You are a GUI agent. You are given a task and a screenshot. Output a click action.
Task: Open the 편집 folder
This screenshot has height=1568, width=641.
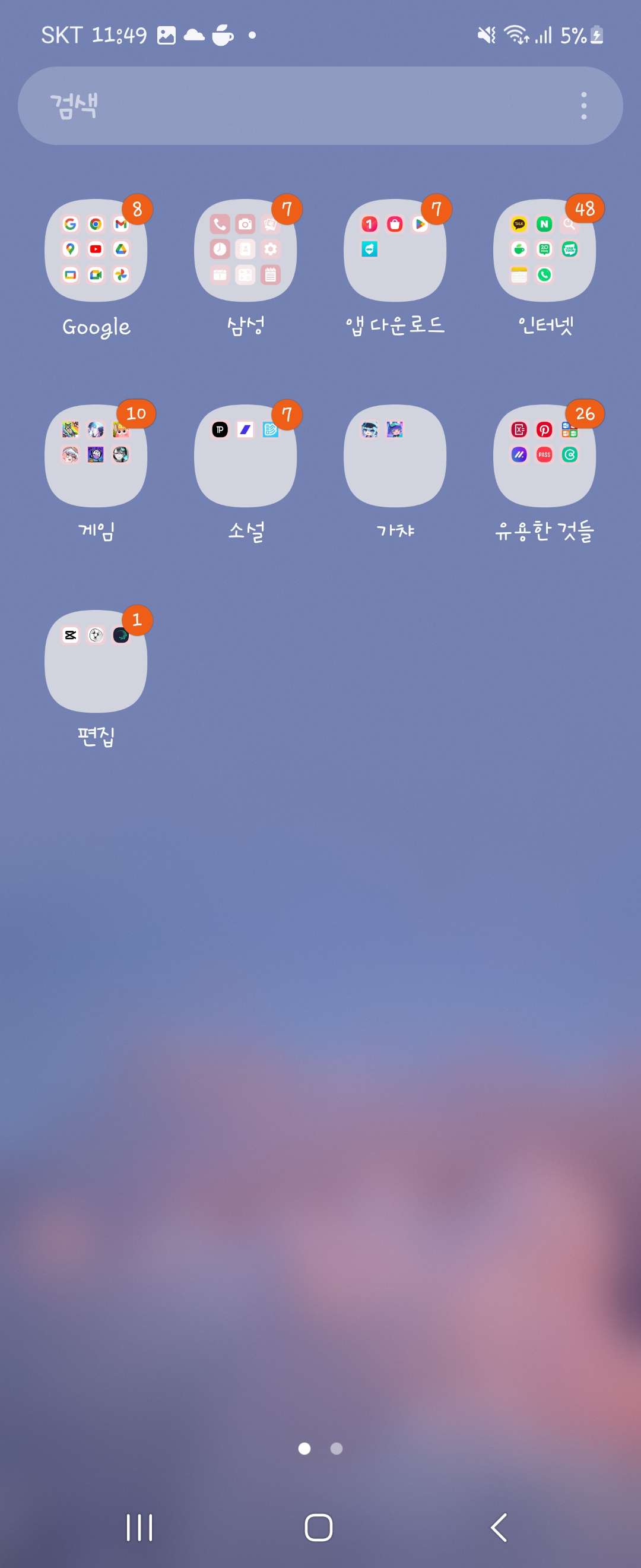[96, 661]
